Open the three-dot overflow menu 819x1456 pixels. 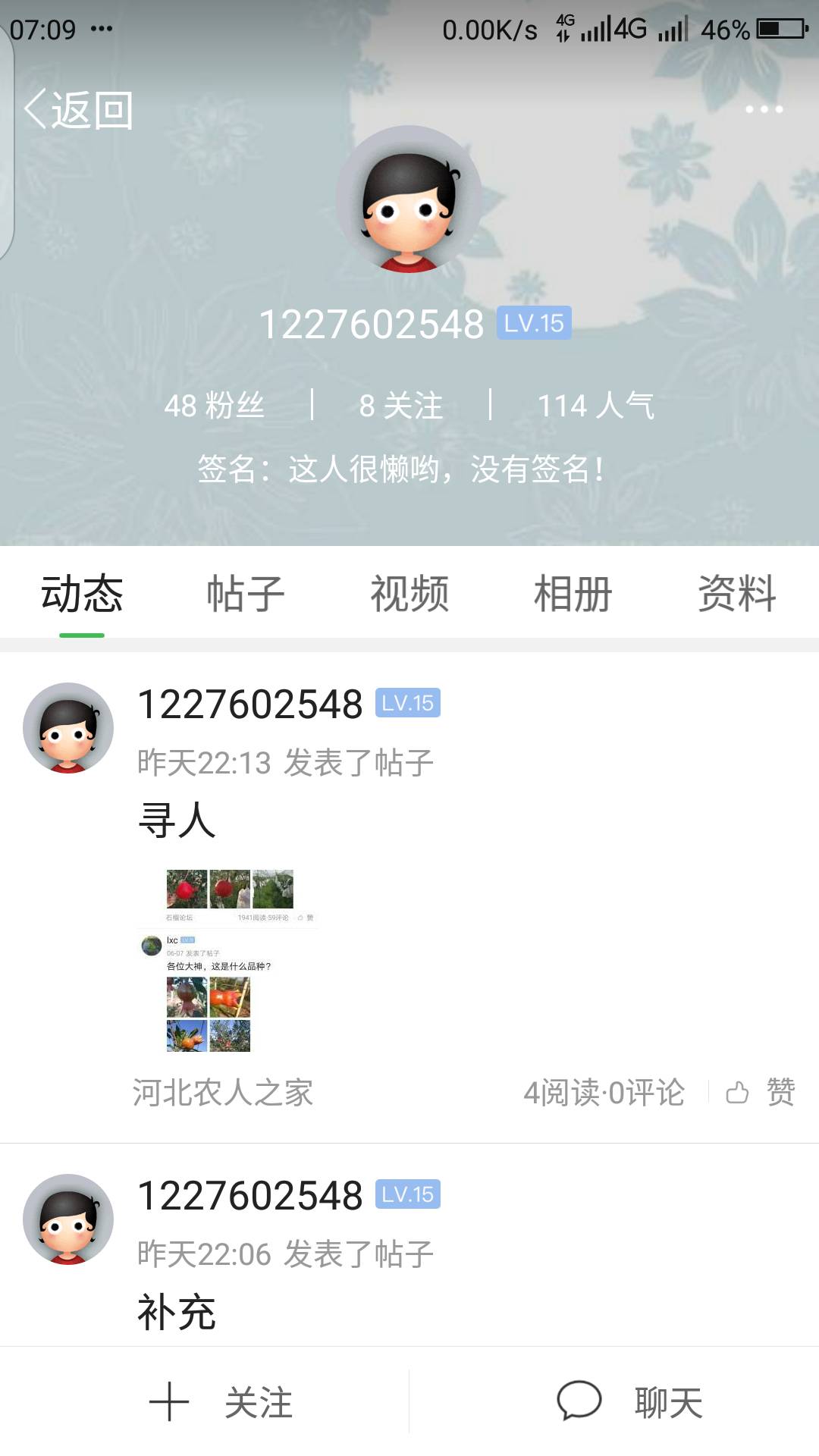tap(764, 109)
